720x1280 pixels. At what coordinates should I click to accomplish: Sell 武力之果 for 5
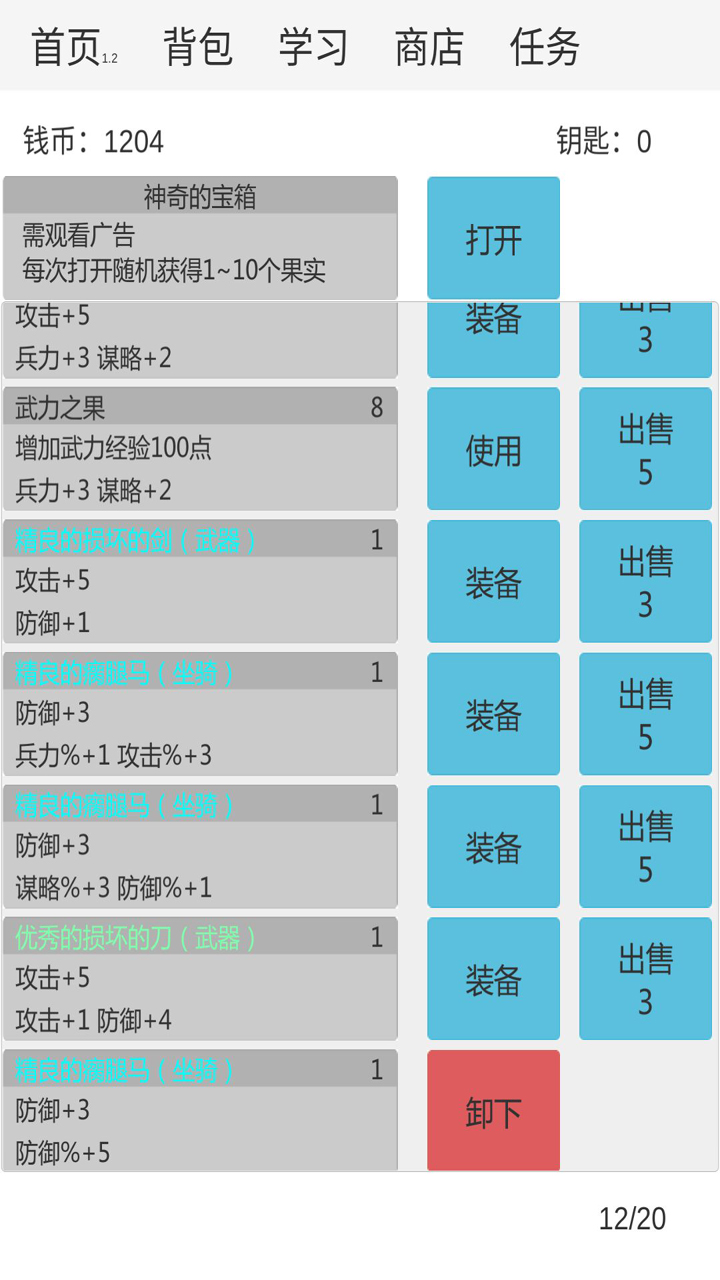[x=645, y=450]
